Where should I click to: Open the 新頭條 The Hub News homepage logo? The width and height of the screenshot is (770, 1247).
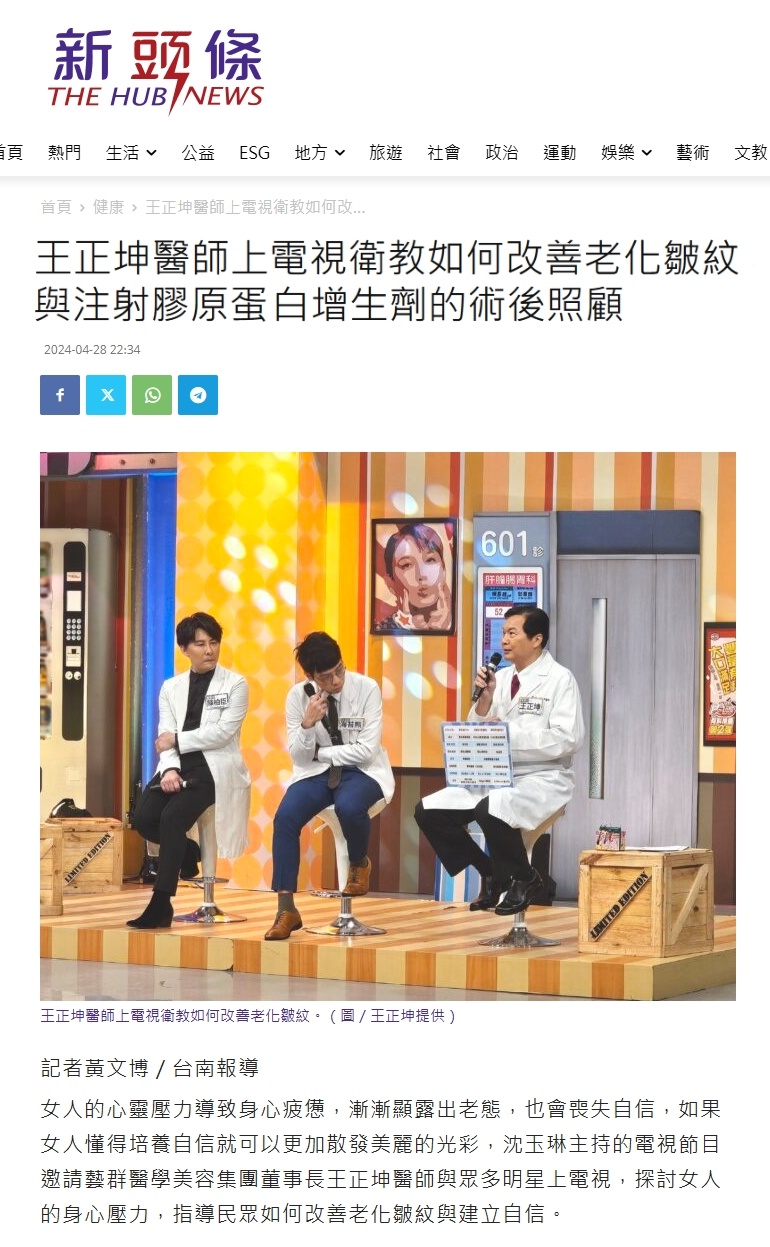pyautogui.click(x=156, y=70)
